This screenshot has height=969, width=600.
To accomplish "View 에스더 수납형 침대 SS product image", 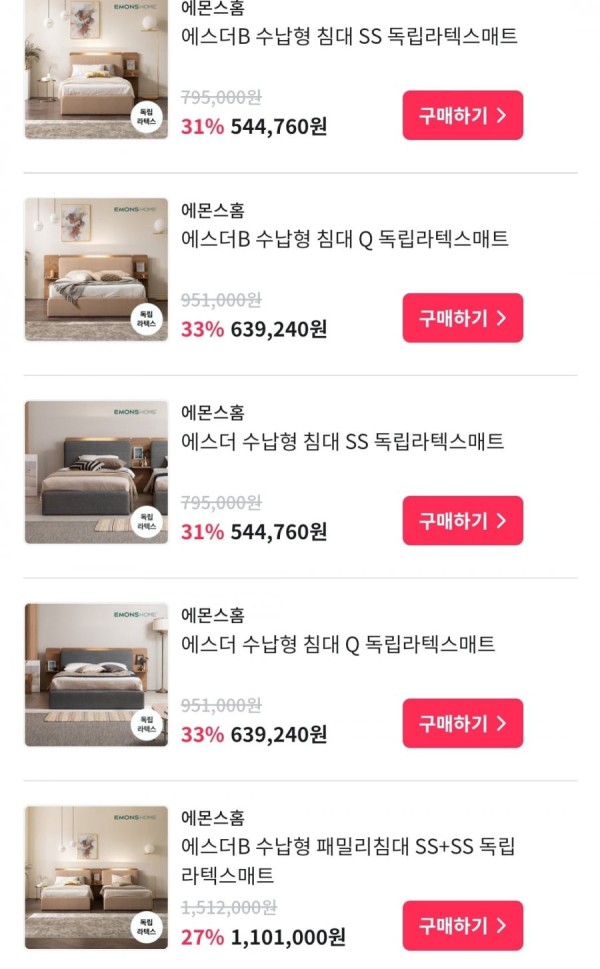I will [96, 472].
